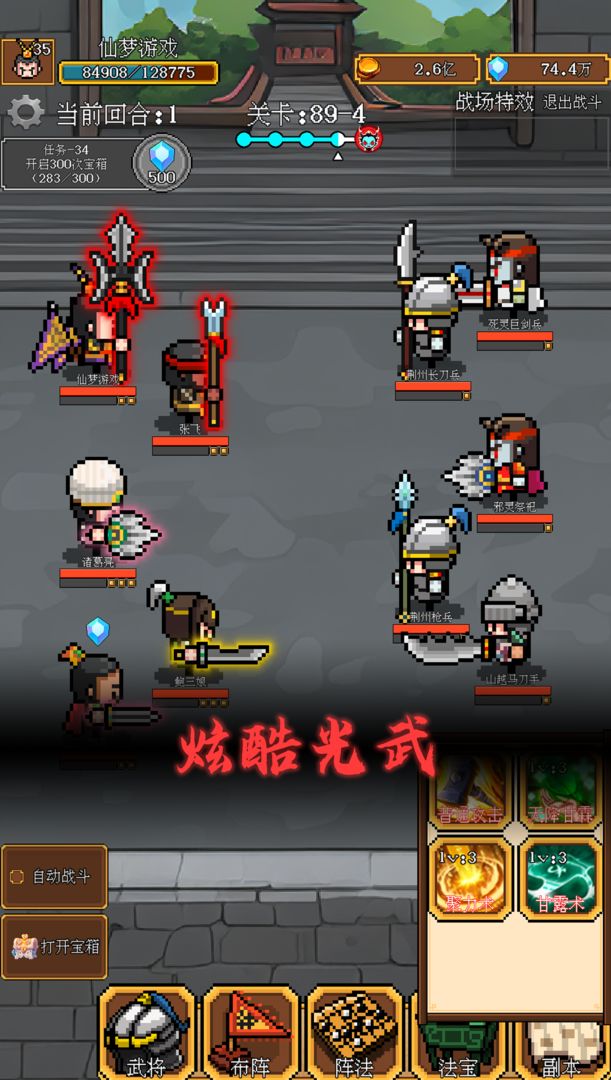Viewport: 611px width, 1080px height.
Task: Tap the player avatar portrait
Action: point(27,63)
